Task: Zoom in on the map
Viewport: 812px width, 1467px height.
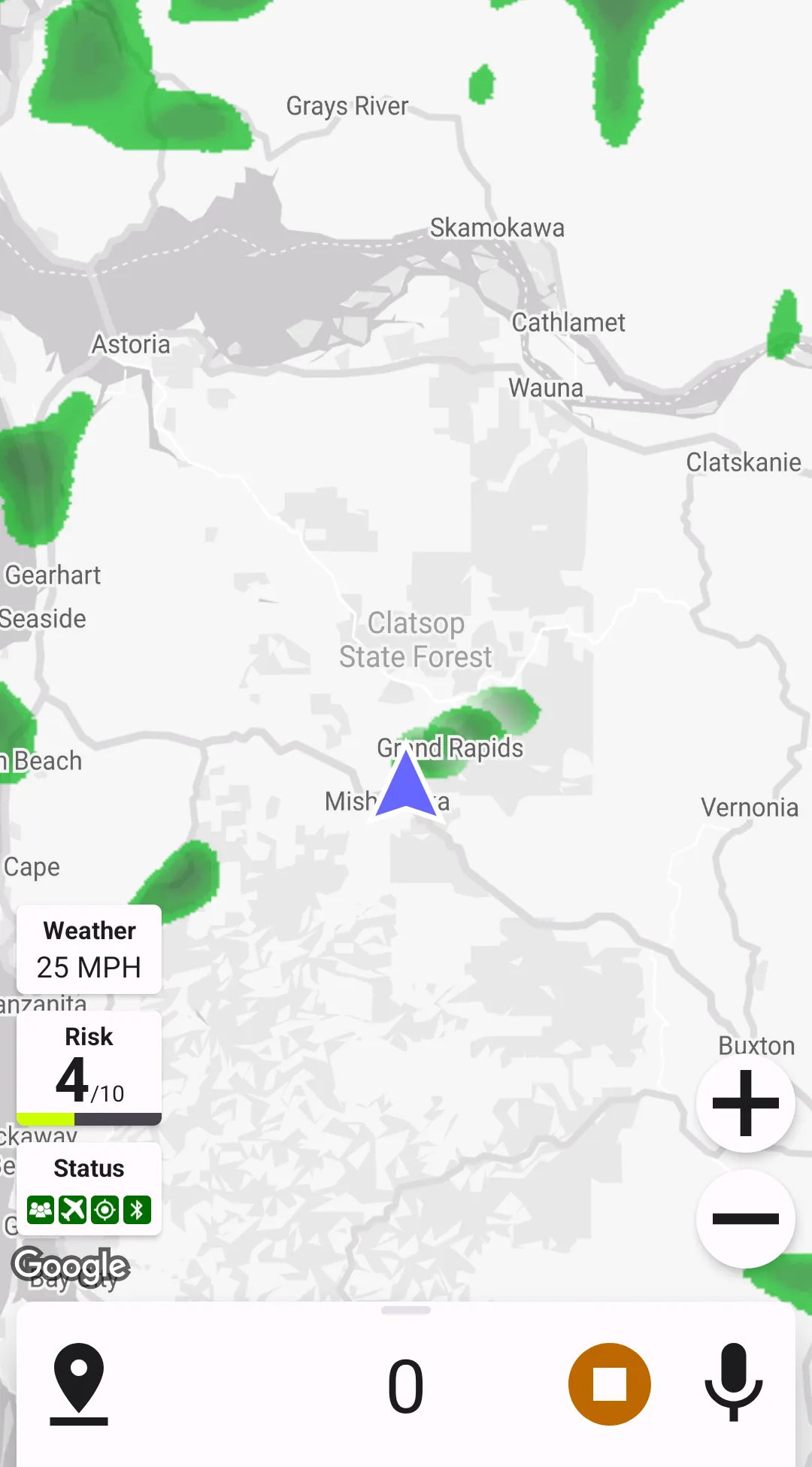Action: [745, 1103]
